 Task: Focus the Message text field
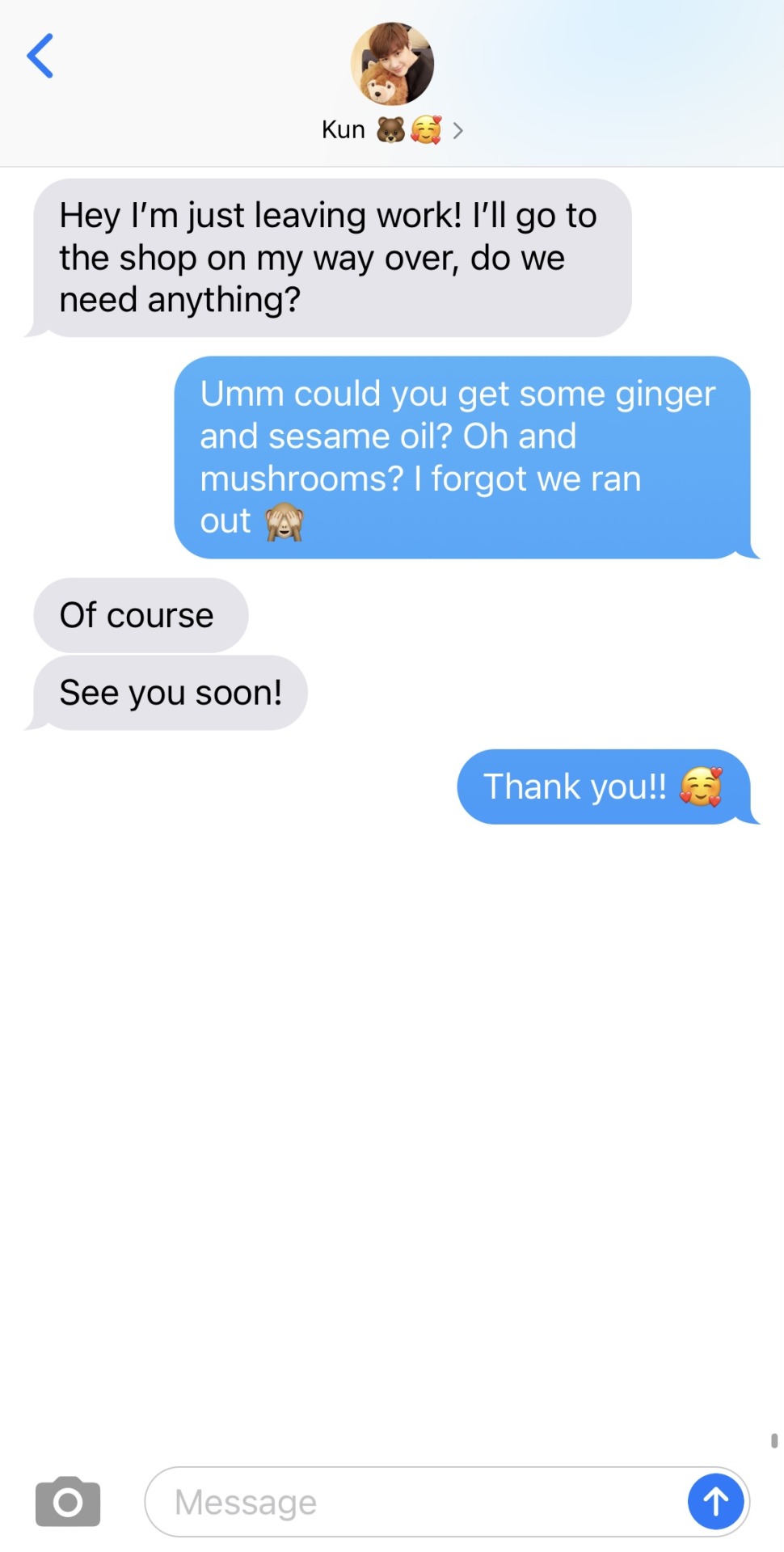point(412,1502)
